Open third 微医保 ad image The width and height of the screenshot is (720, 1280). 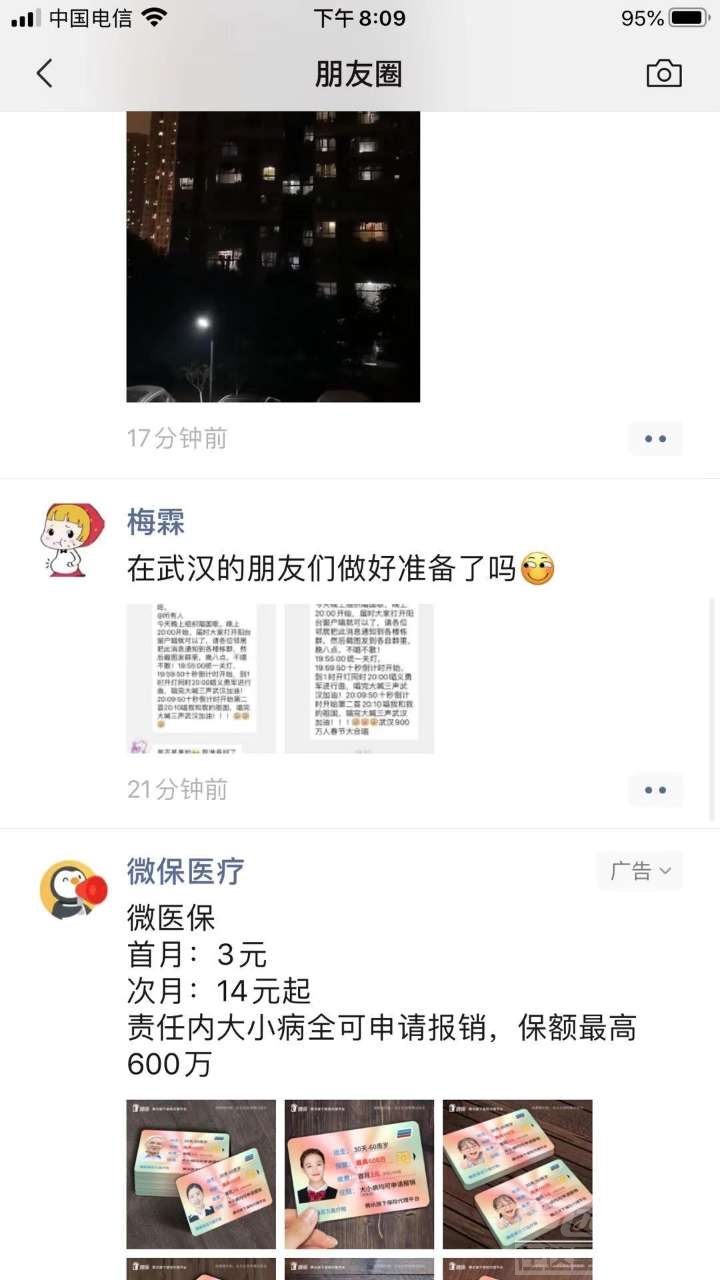(517, 1174)
